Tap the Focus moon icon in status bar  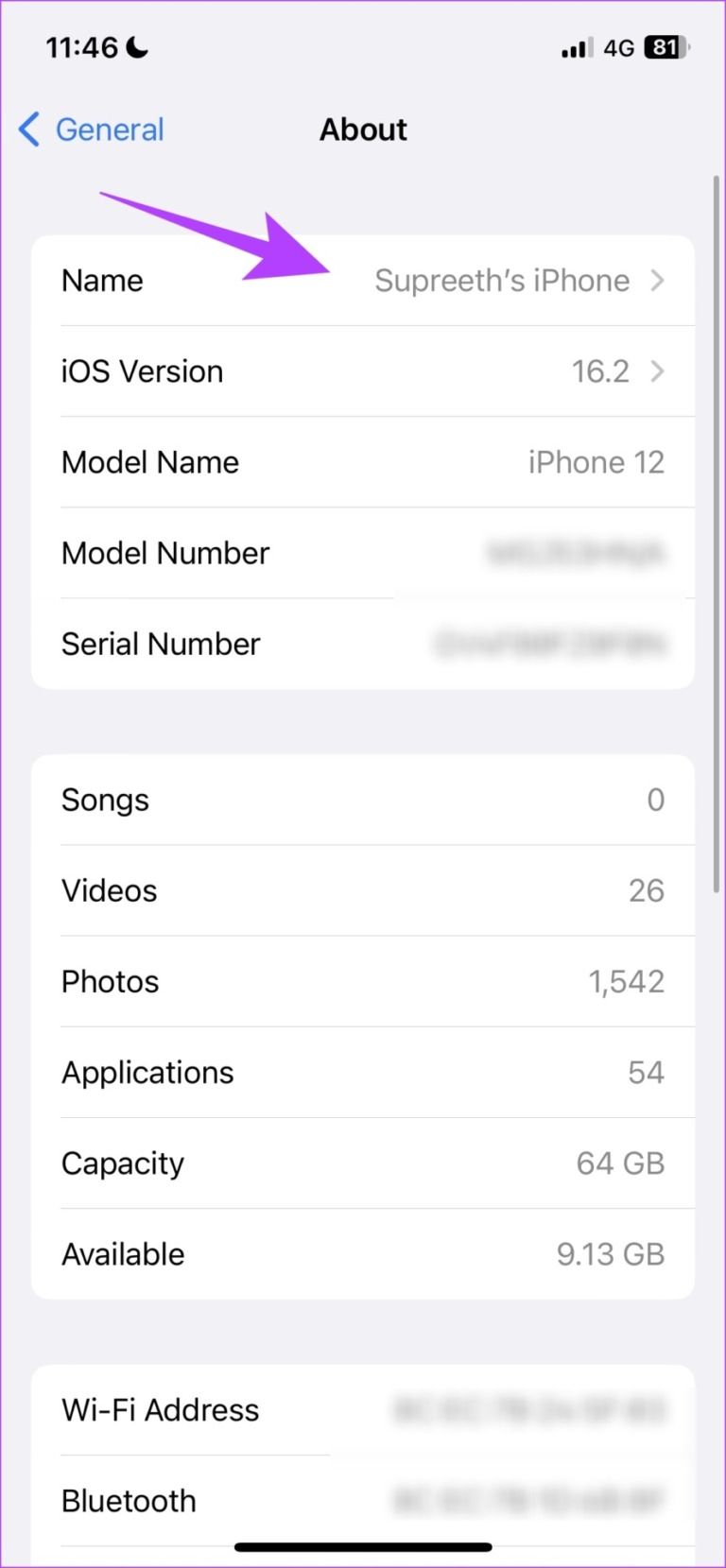pos(135,46)
